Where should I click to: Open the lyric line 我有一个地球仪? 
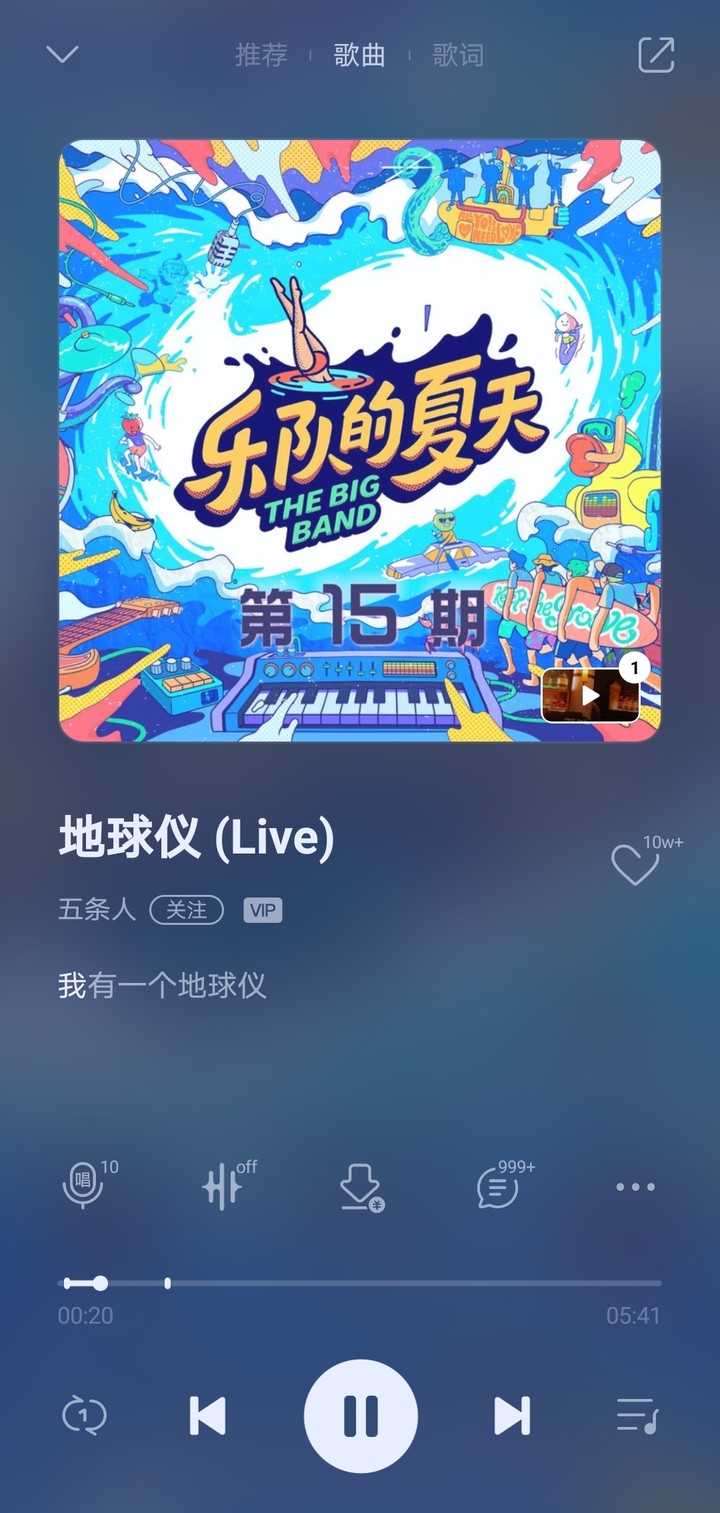[162, 986]
